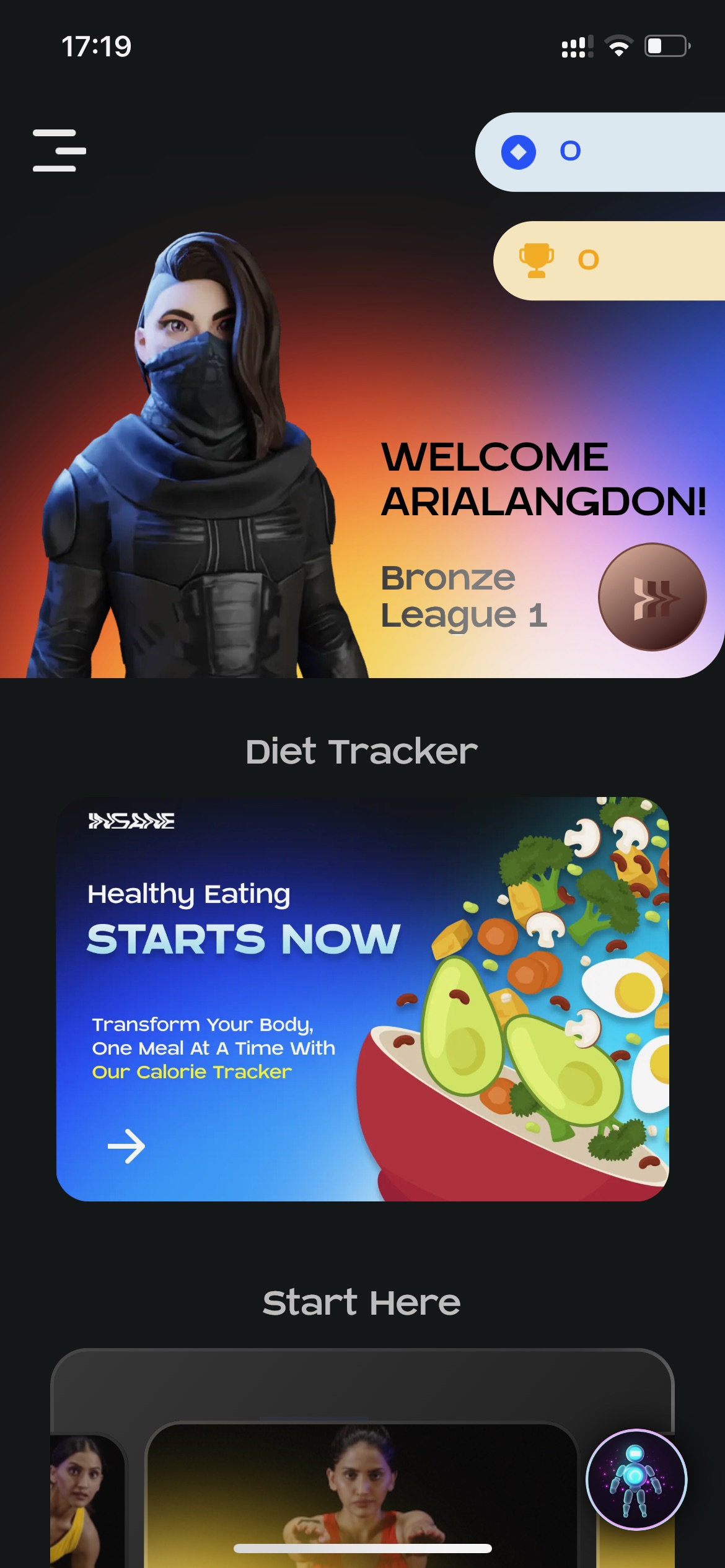Open the center workout video card
Viewport: 725px width, 1568px height.
click(x=362, y=1495)
